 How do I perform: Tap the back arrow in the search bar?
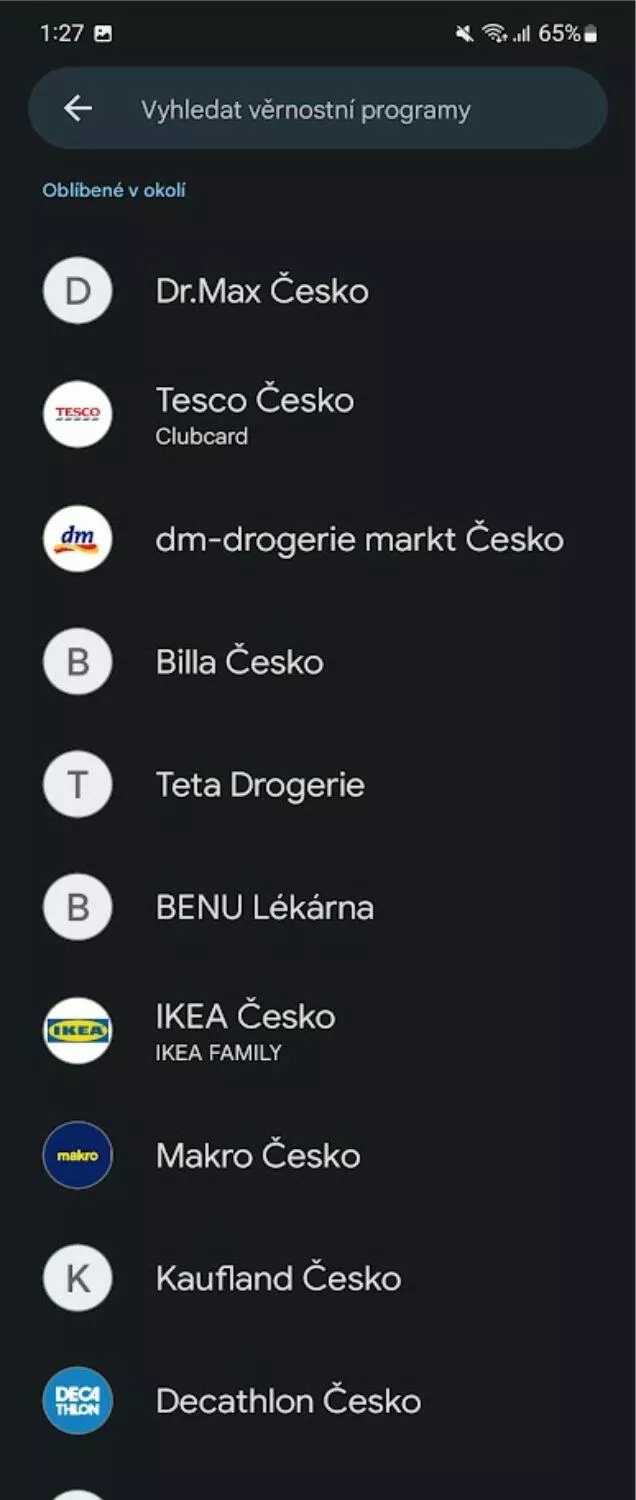pos(78,109)
